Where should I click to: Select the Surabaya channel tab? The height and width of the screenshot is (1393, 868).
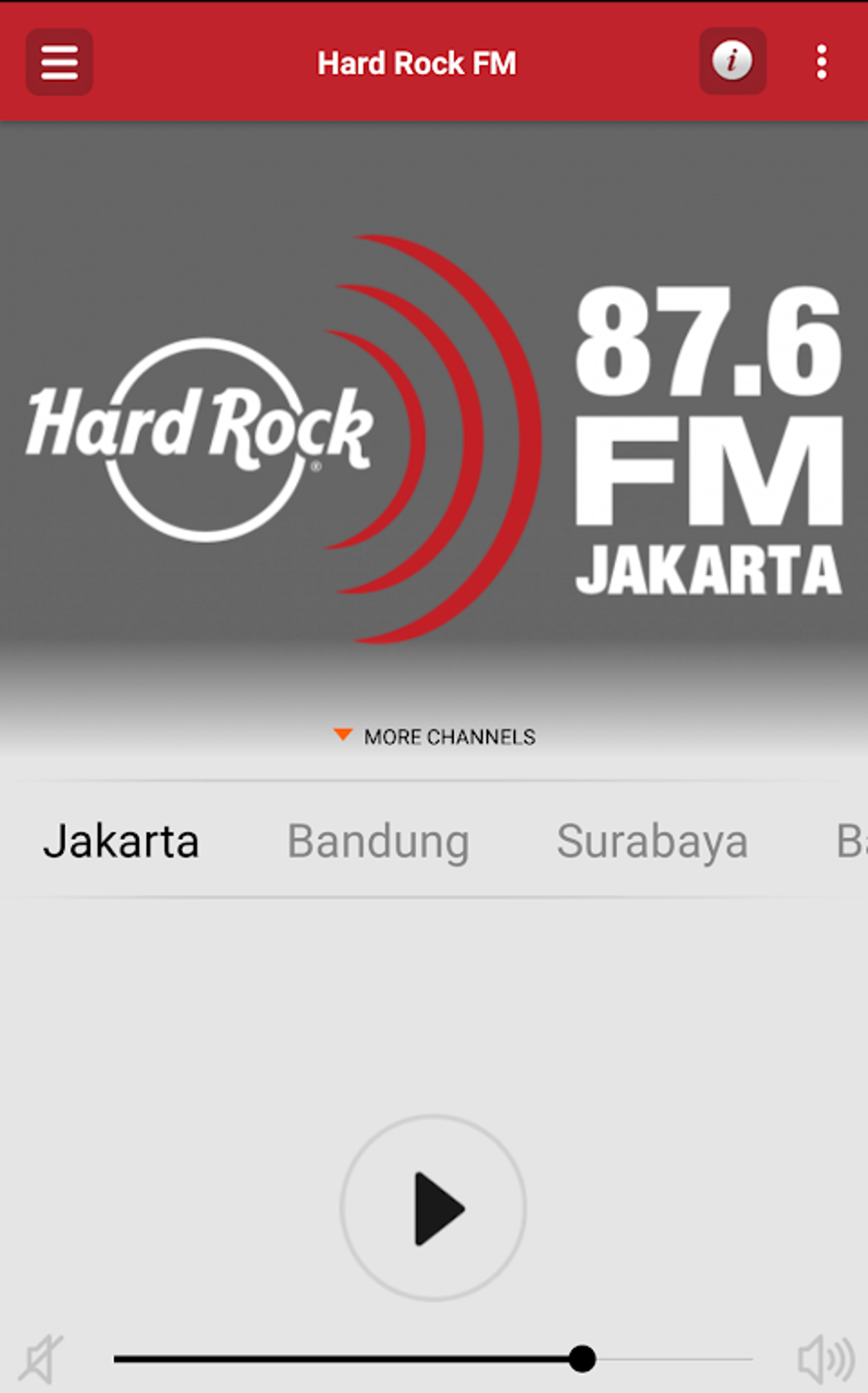coord(652,841)
